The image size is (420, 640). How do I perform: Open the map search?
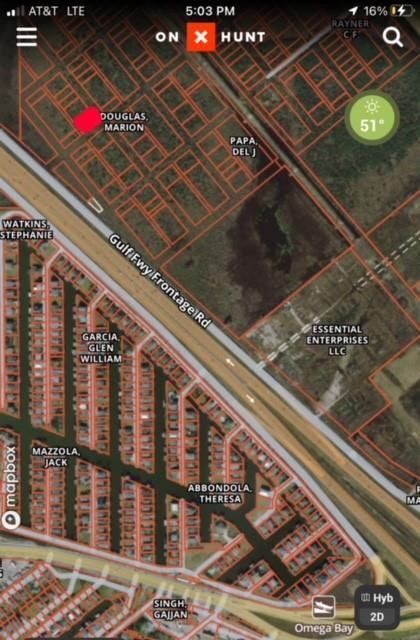pos(393,38)
